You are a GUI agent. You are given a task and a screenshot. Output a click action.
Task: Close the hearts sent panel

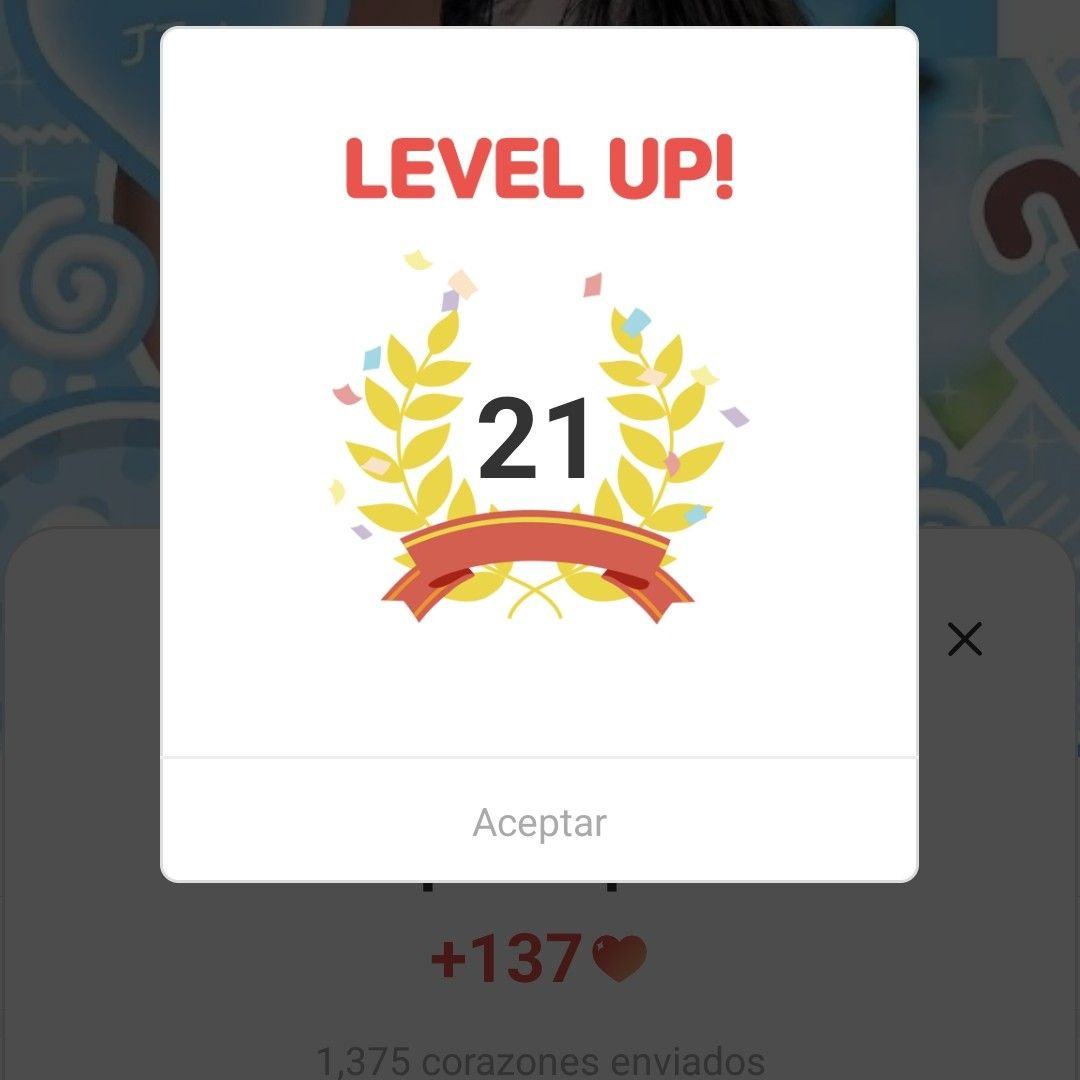(964, 639)
